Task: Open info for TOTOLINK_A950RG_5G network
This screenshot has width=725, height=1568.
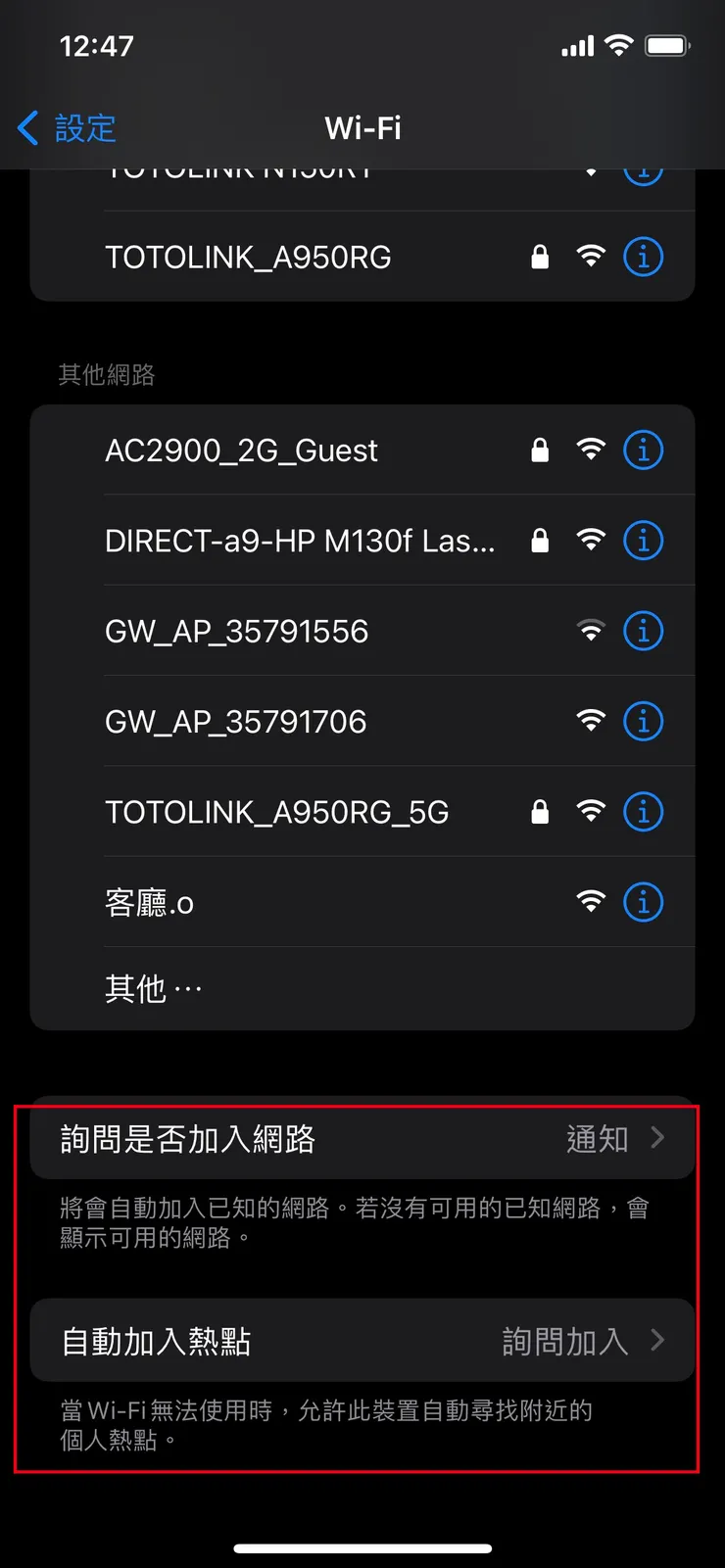Action: [x=643, y=811]
